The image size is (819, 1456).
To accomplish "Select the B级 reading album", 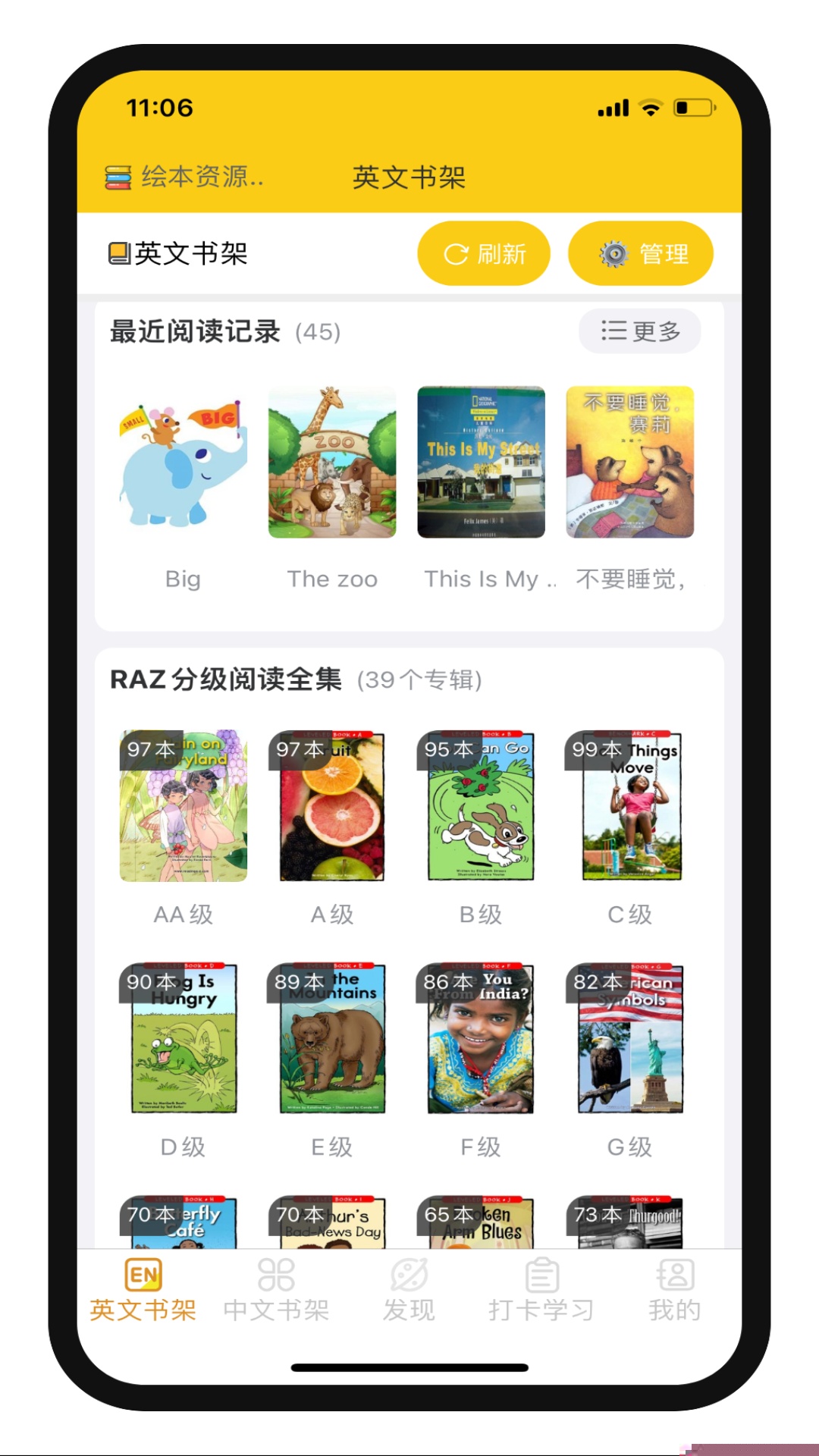I will tap(481, 806).
